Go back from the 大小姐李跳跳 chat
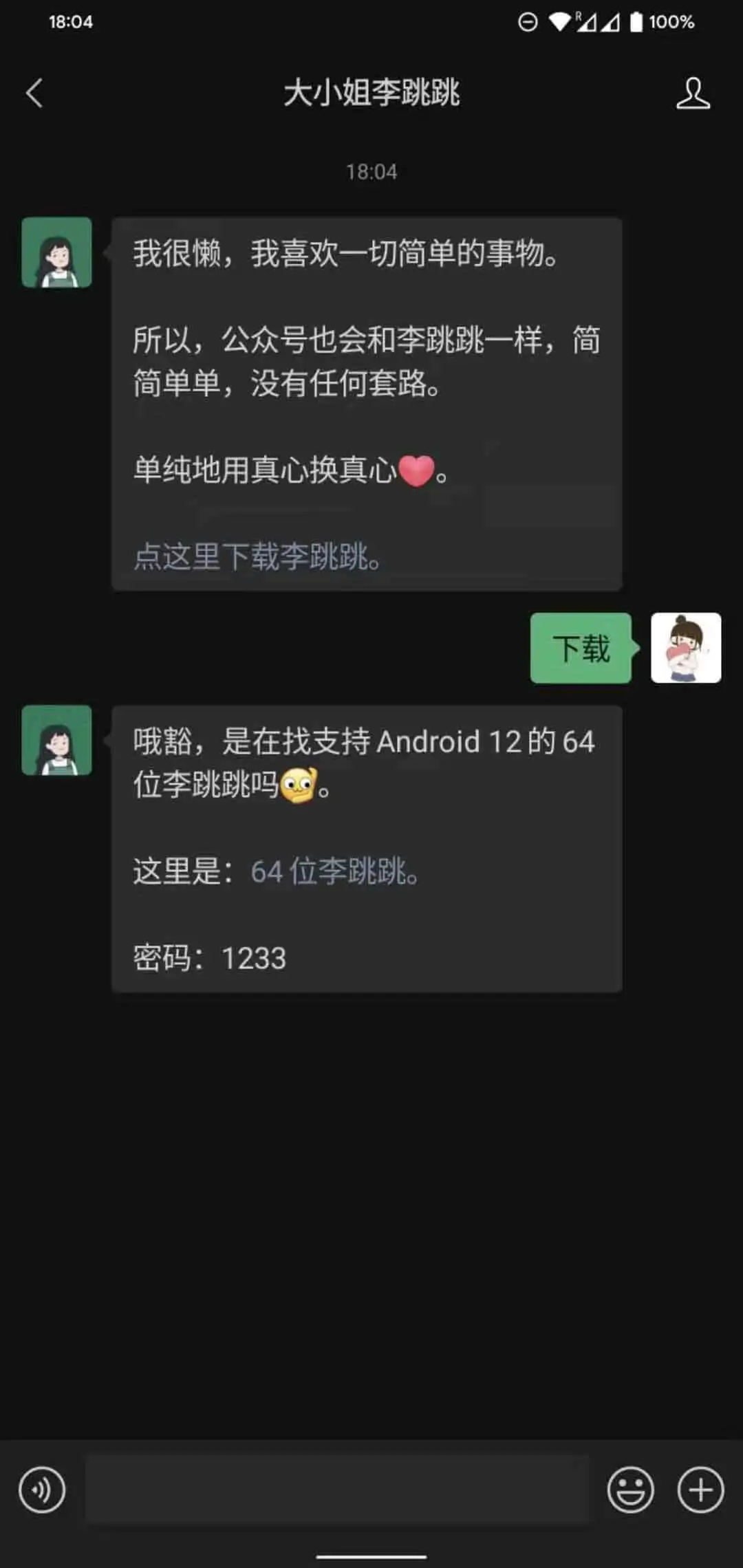 coord(34,93)
